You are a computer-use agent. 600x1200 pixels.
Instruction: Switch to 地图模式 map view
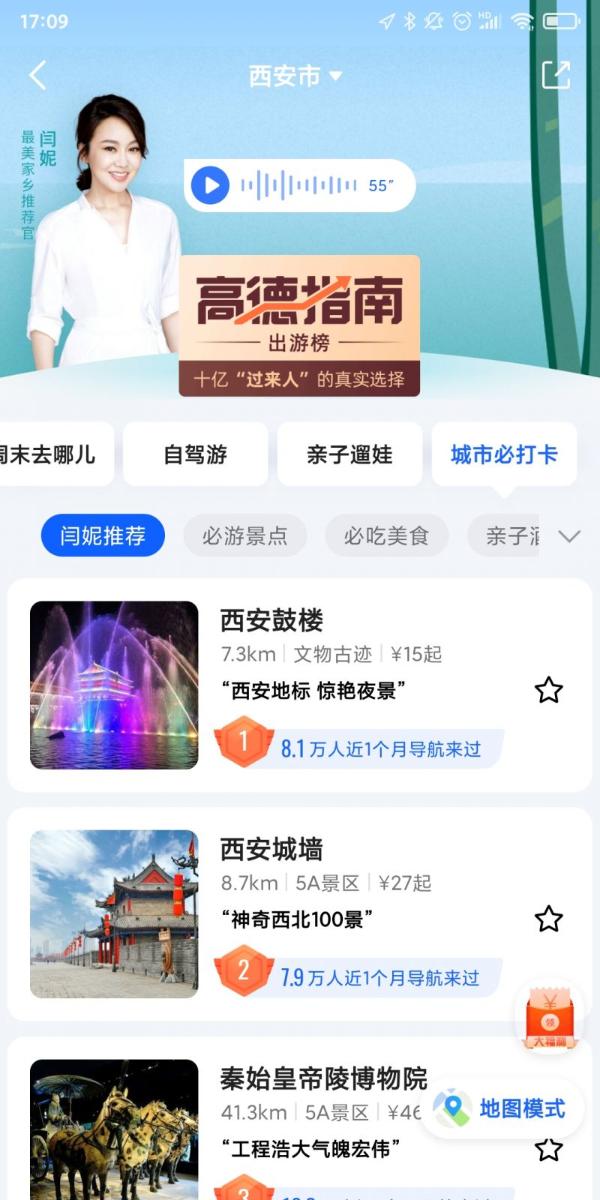click(503, 1109)
